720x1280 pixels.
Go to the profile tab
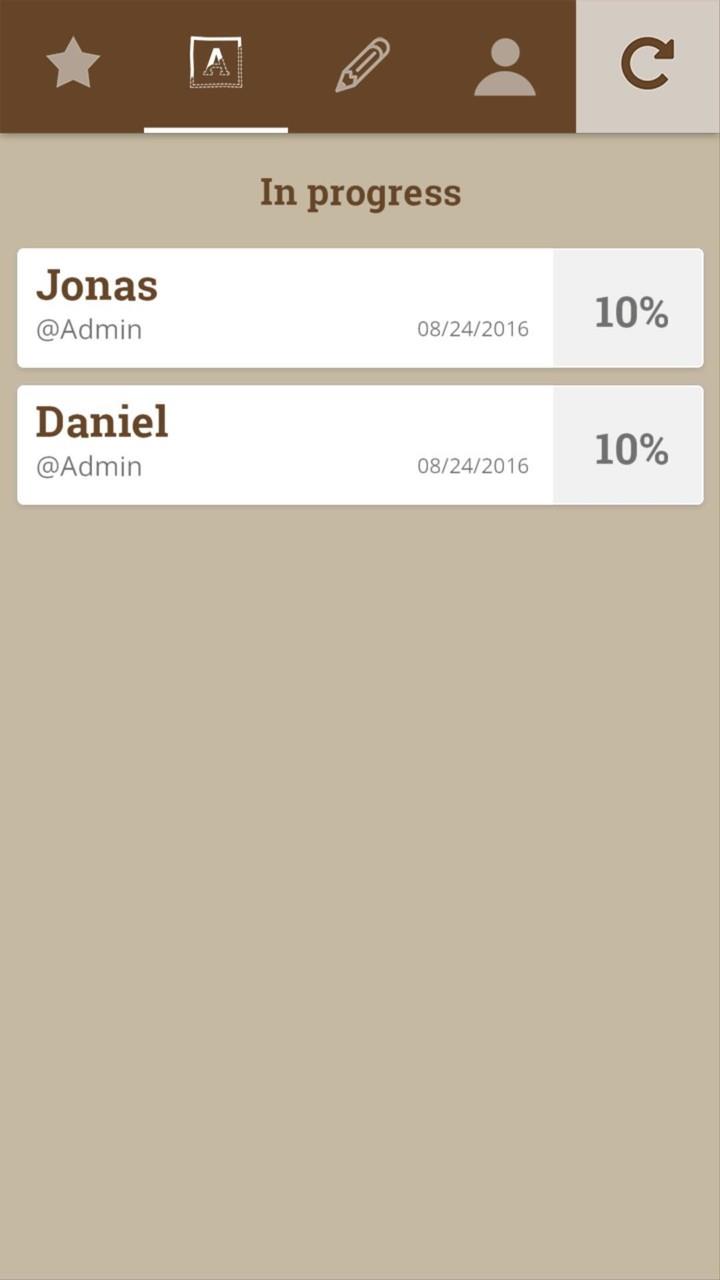pos(504,66)
